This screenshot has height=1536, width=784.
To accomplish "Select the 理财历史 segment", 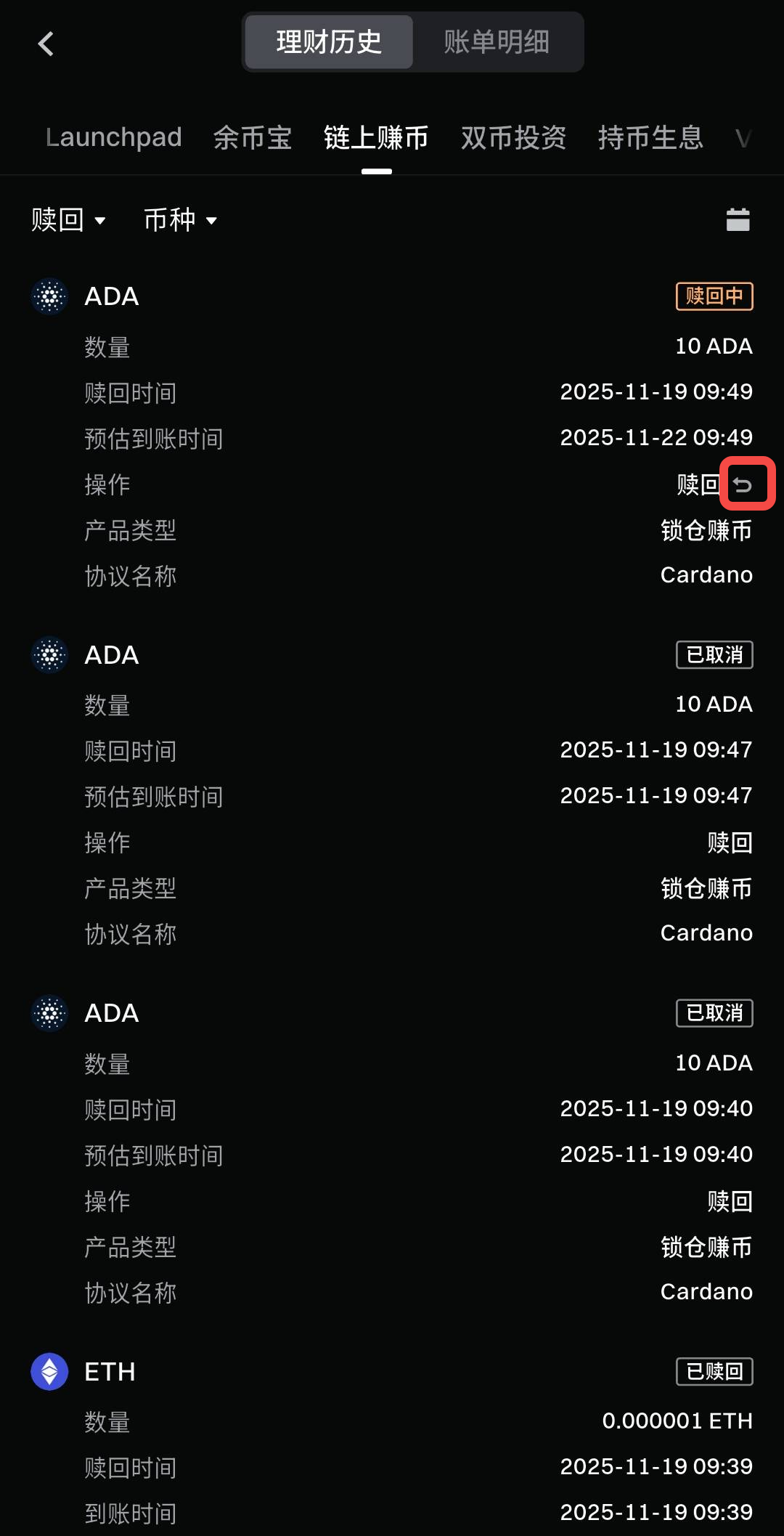I will click(329, 42).
